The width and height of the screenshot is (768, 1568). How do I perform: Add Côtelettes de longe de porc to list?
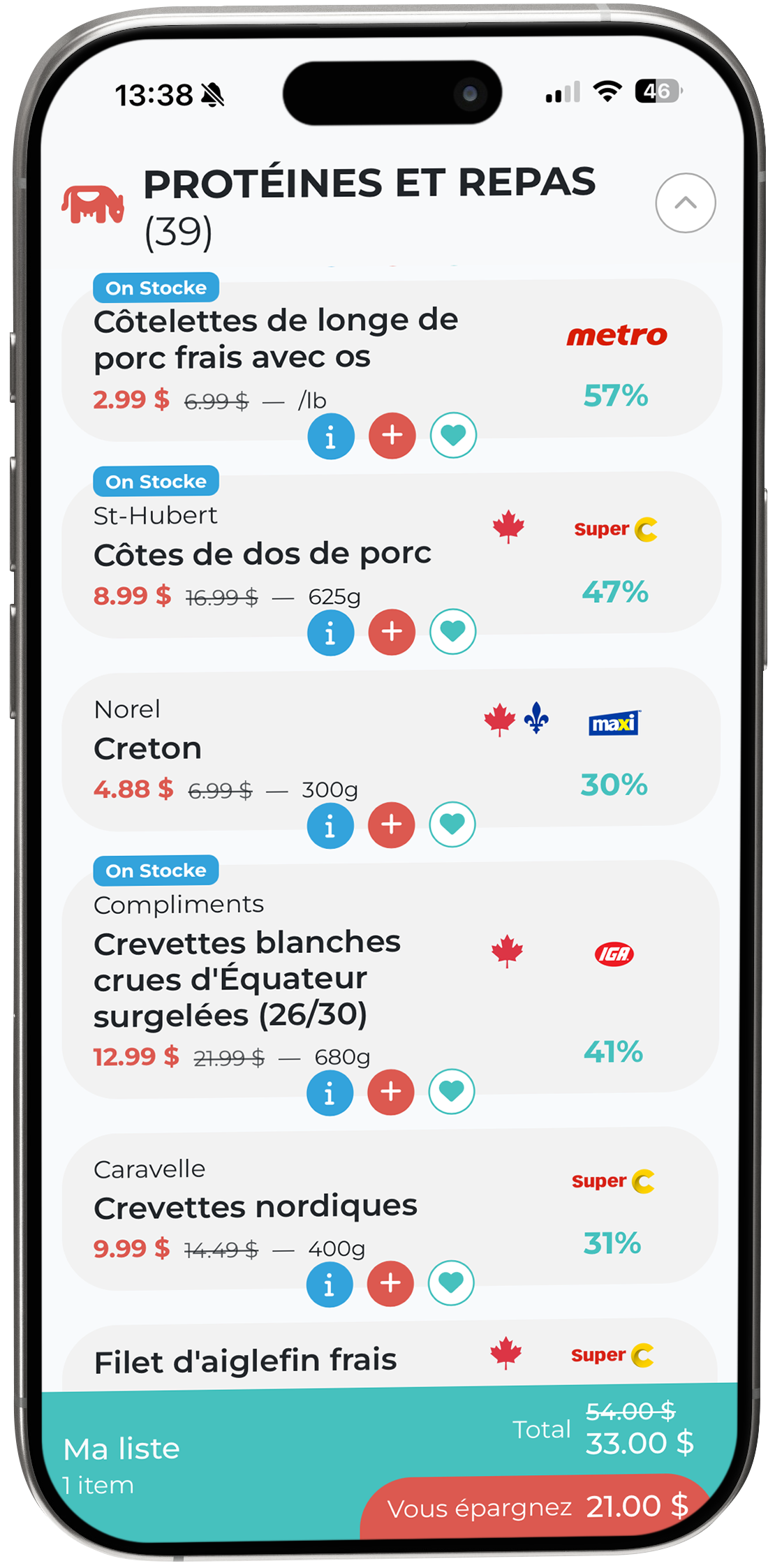(x=392, y=436)
